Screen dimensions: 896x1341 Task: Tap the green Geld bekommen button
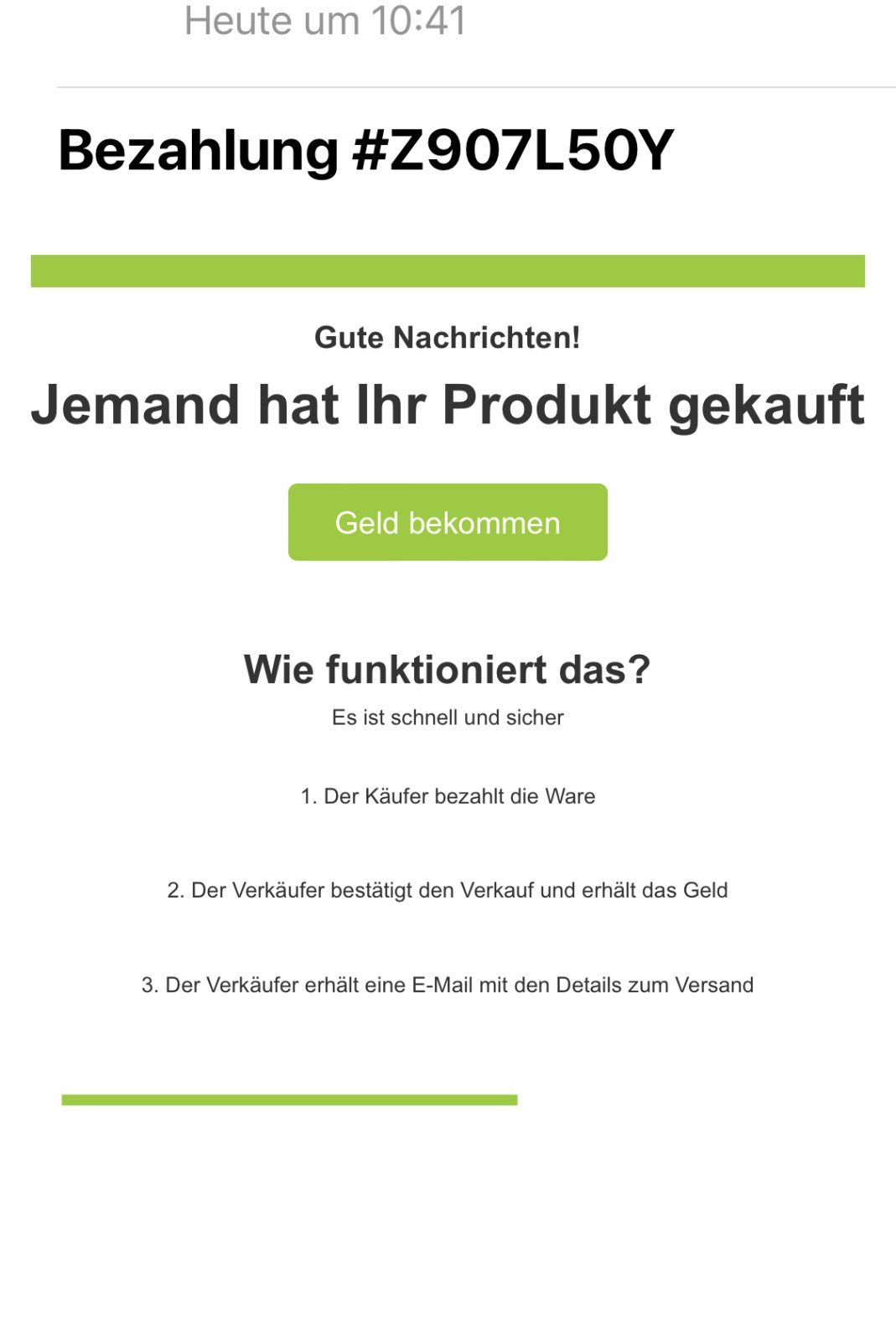click(448, 522)
